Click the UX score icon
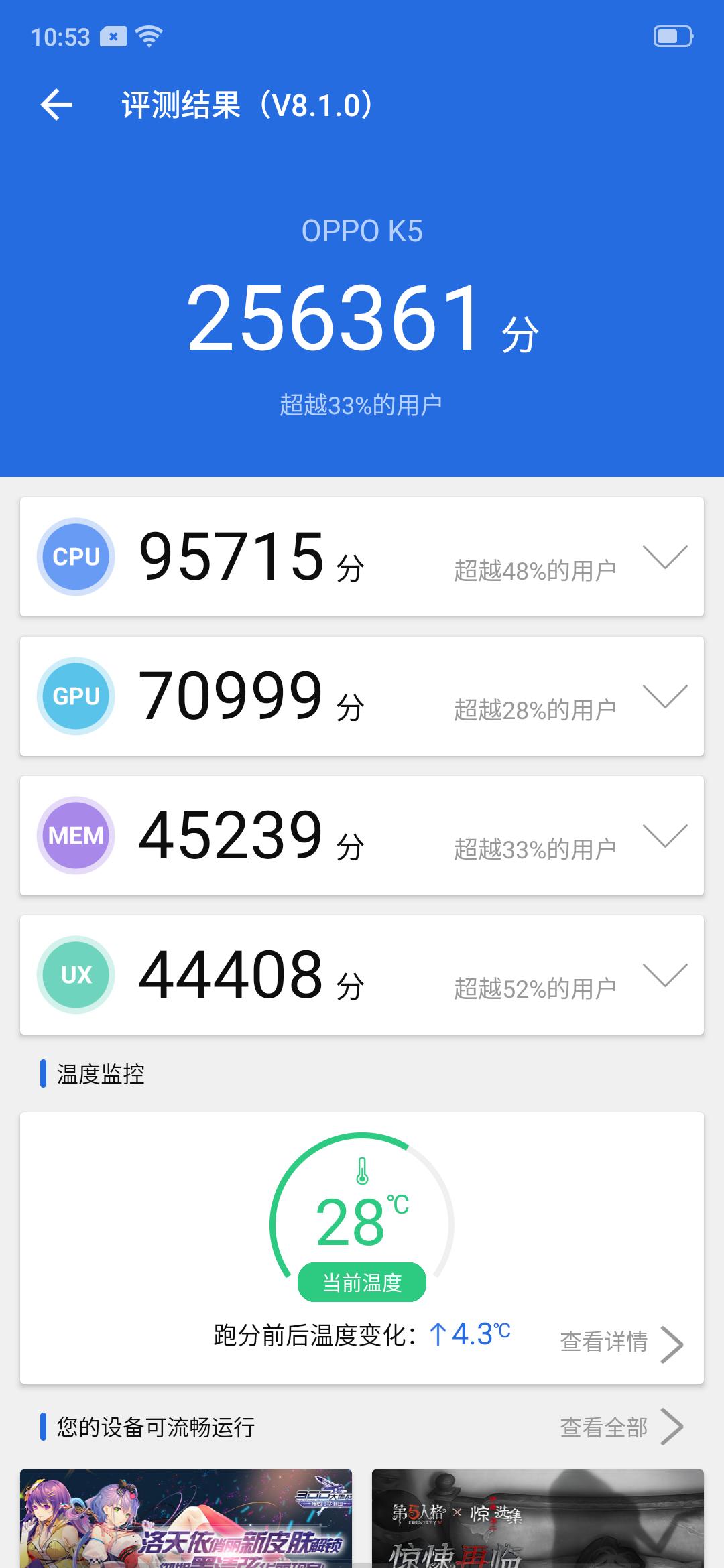The width and height of the screenshot is (724, 1568). [x=75, y=975]
